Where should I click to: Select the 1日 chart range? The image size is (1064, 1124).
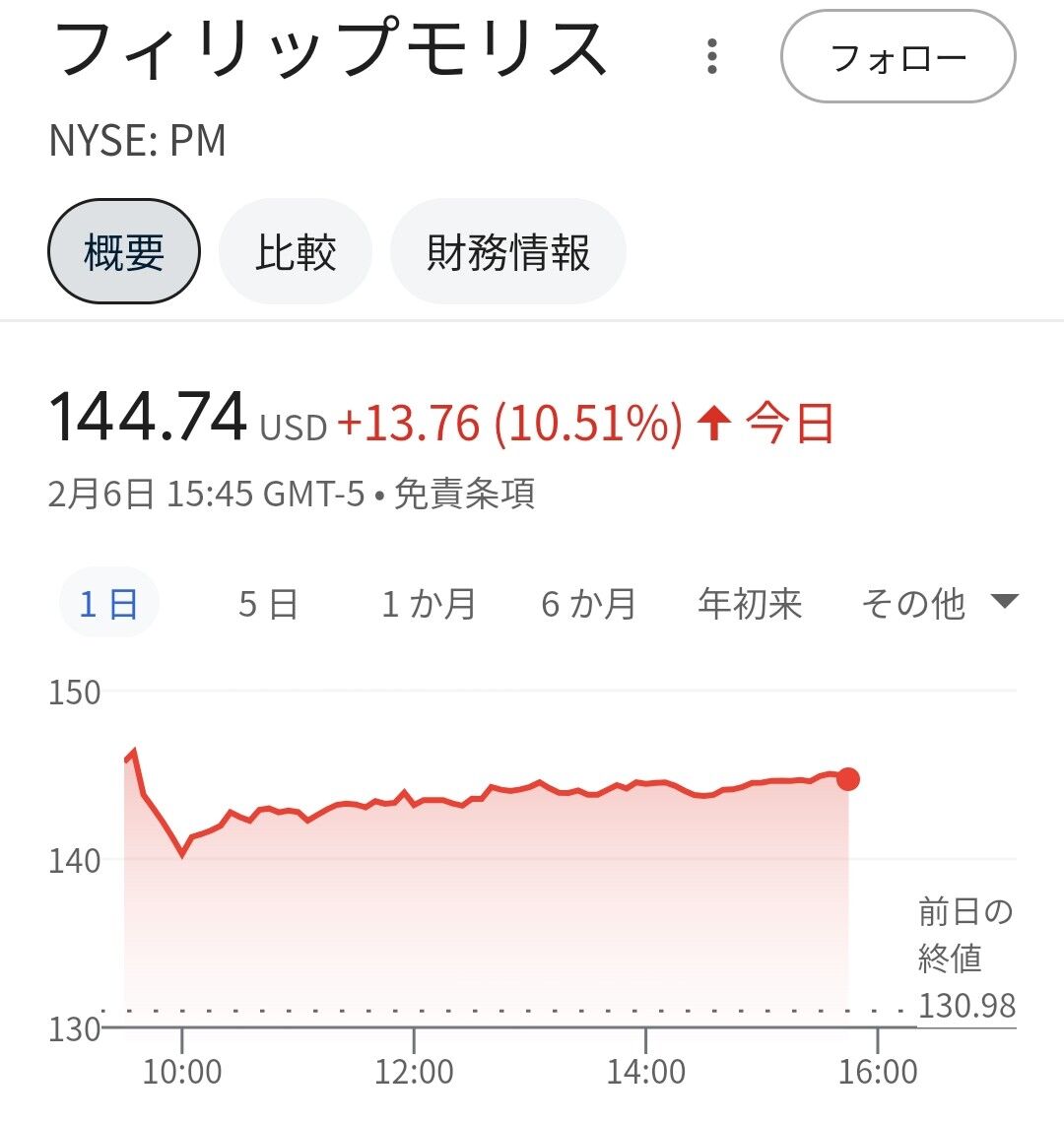tap(108, 603)
